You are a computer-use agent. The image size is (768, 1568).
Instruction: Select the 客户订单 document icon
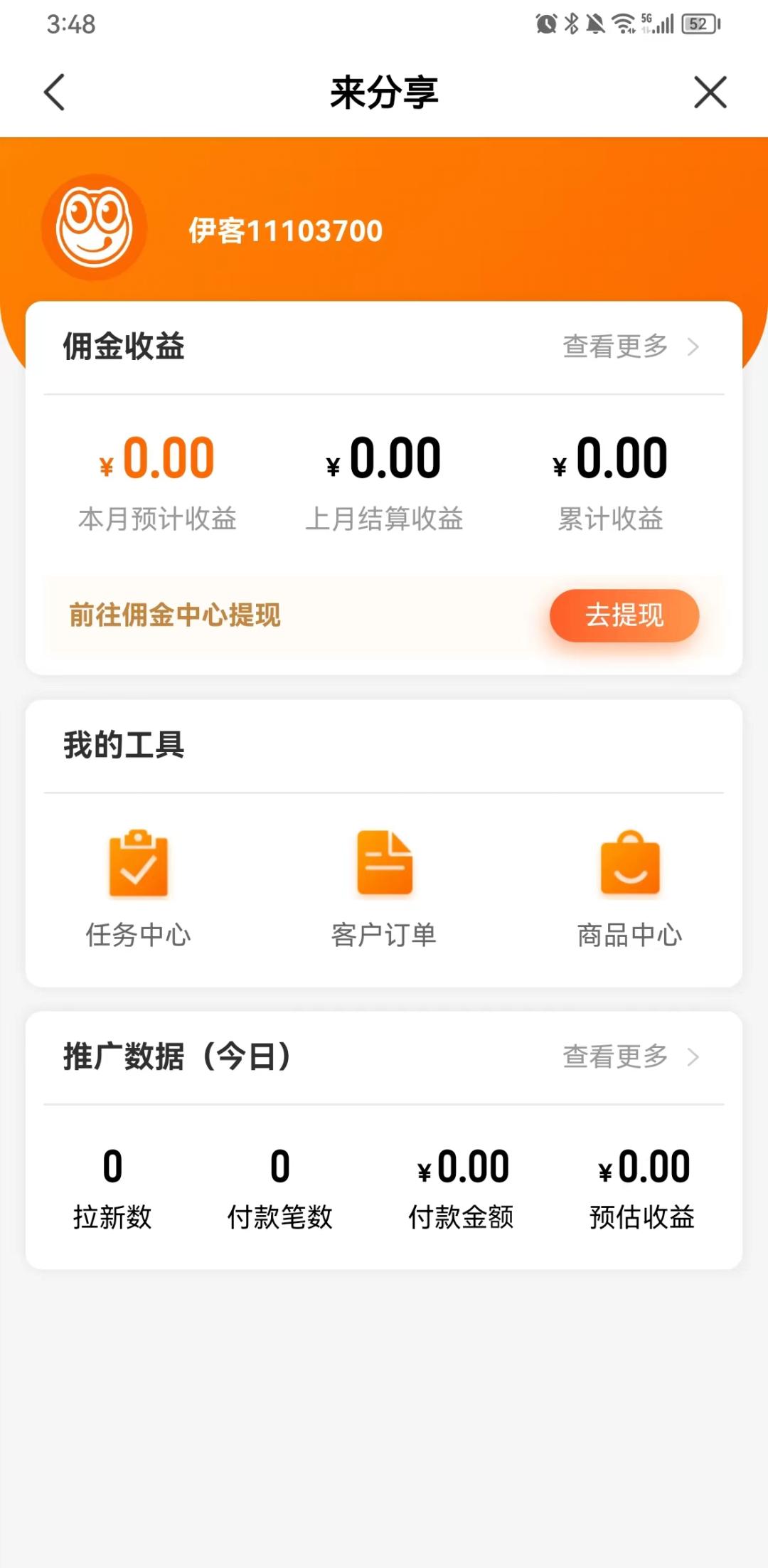click(384, 864)
